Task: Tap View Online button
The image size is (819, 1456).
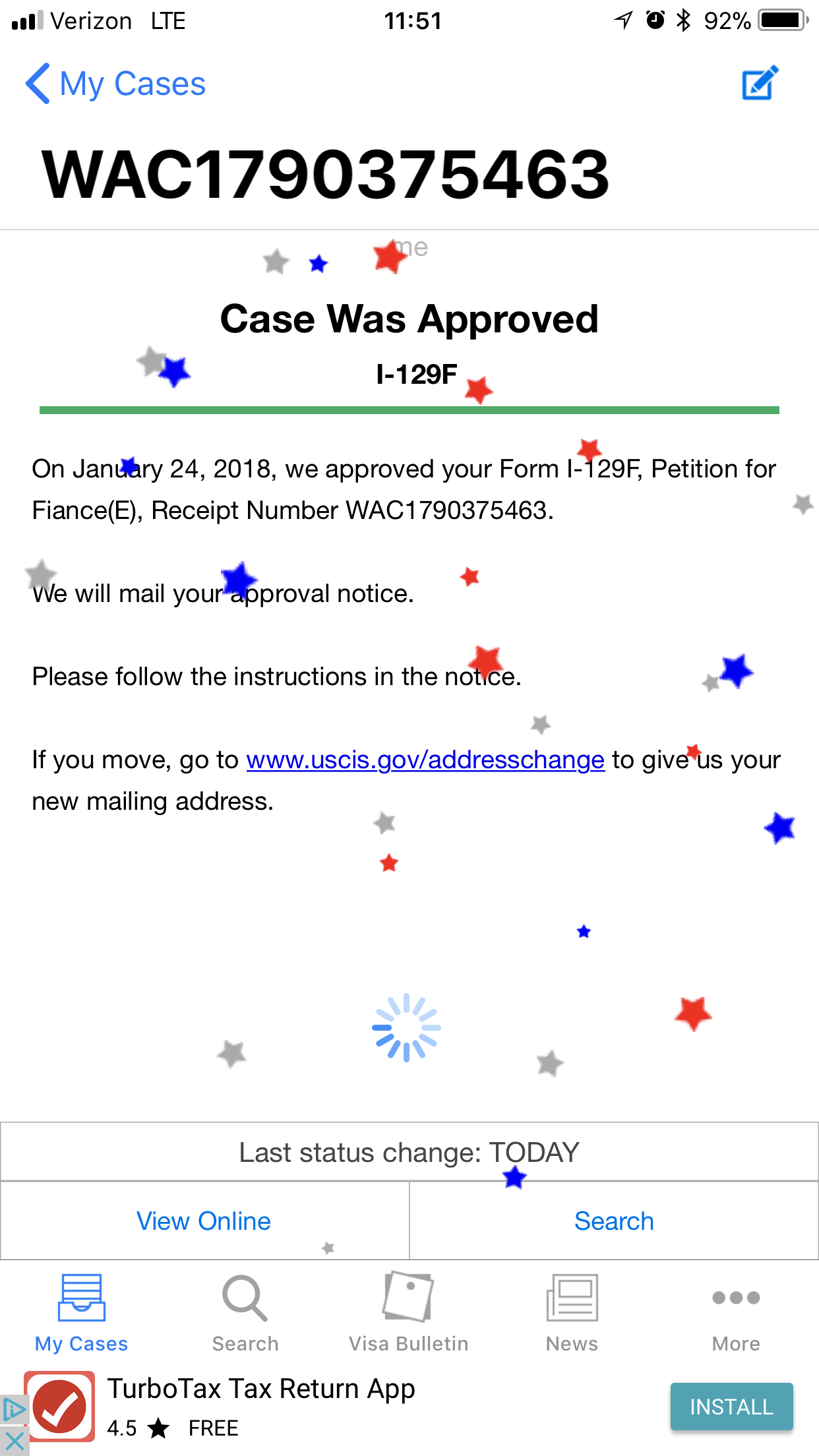Action: tap(204, 1221)
